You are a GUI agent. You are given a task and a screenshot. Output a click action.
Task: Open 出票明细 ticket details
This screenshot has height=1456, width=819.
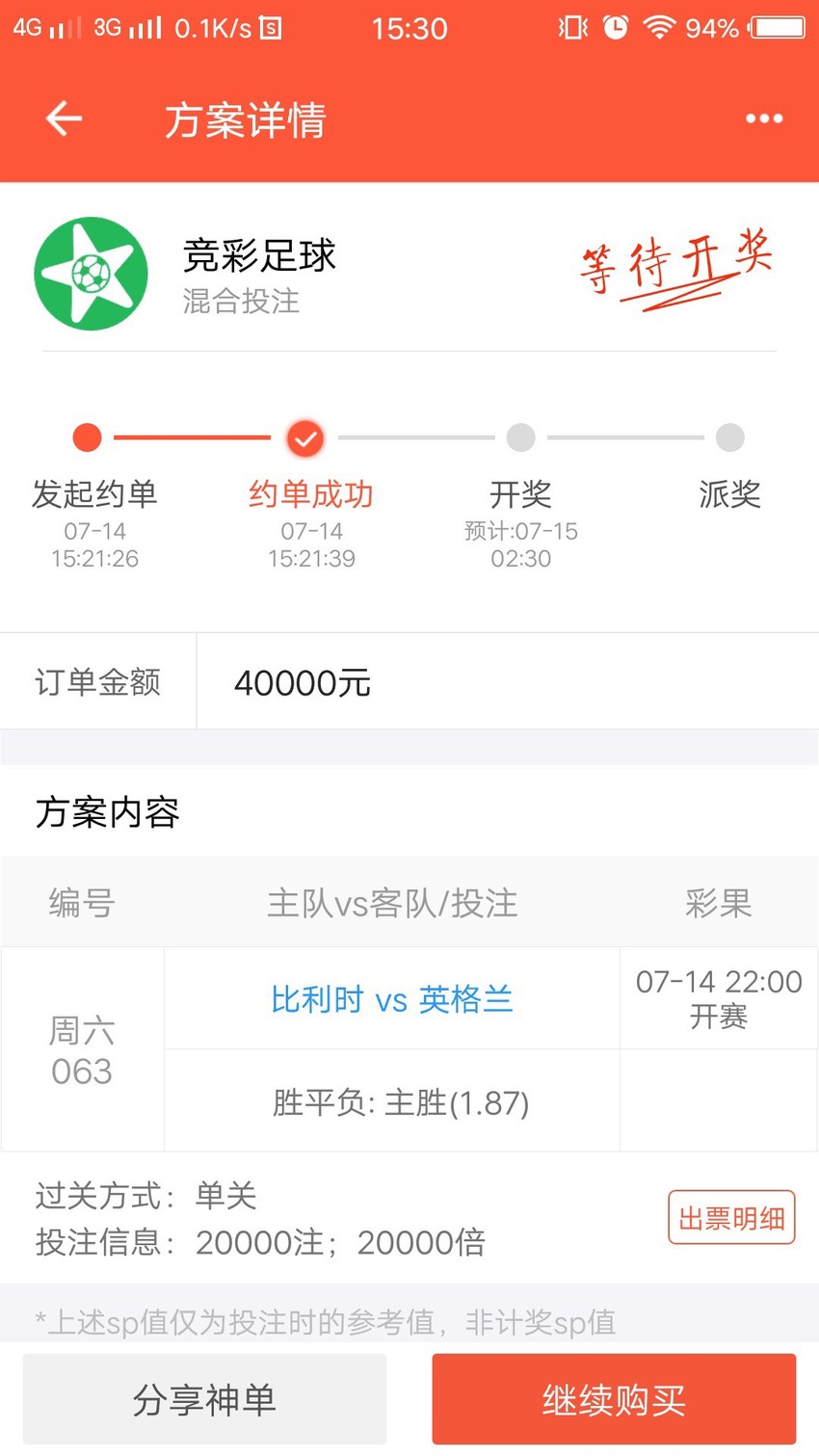pos(731,1218)
